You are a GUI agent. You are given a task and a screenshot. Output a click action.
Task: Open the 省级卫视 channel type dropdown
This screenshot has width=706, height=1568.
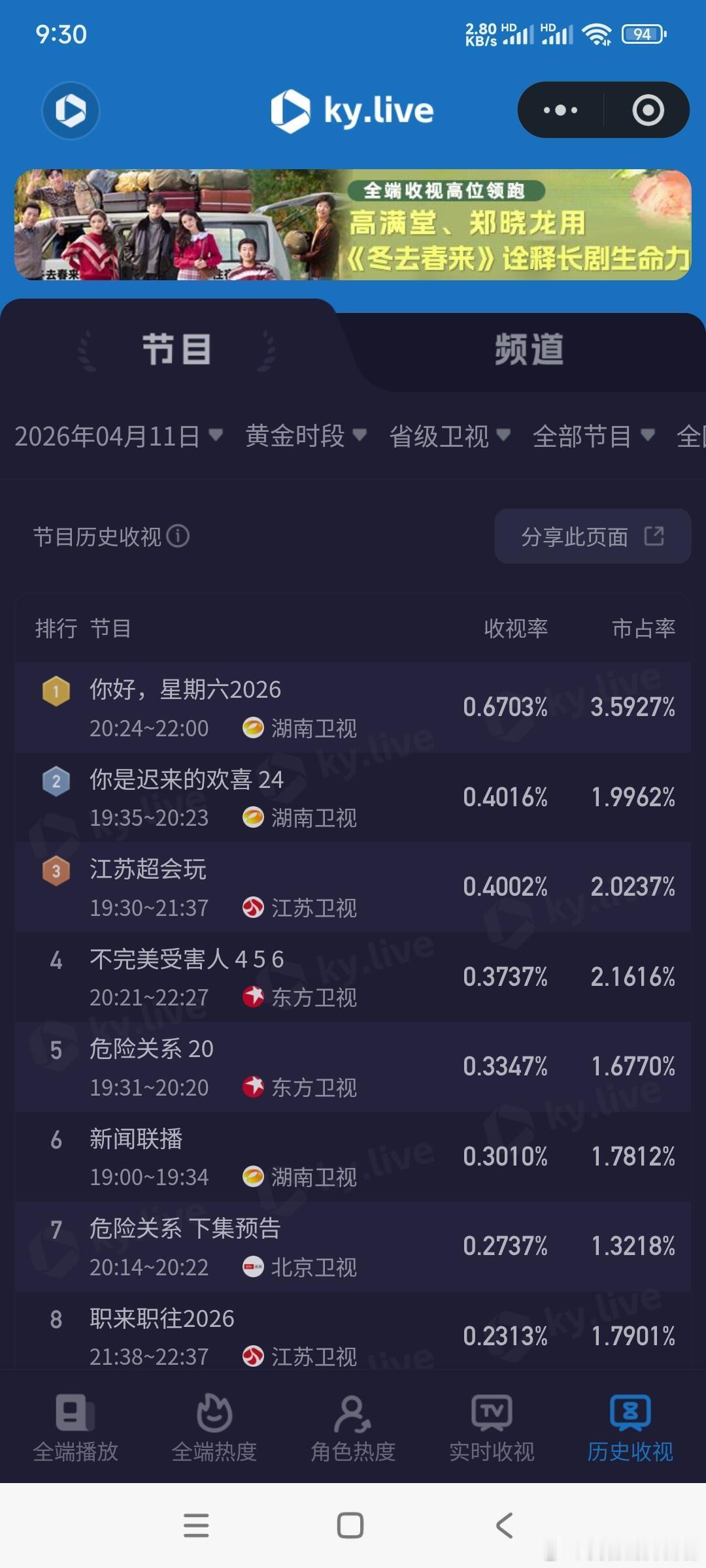(450, 436)
